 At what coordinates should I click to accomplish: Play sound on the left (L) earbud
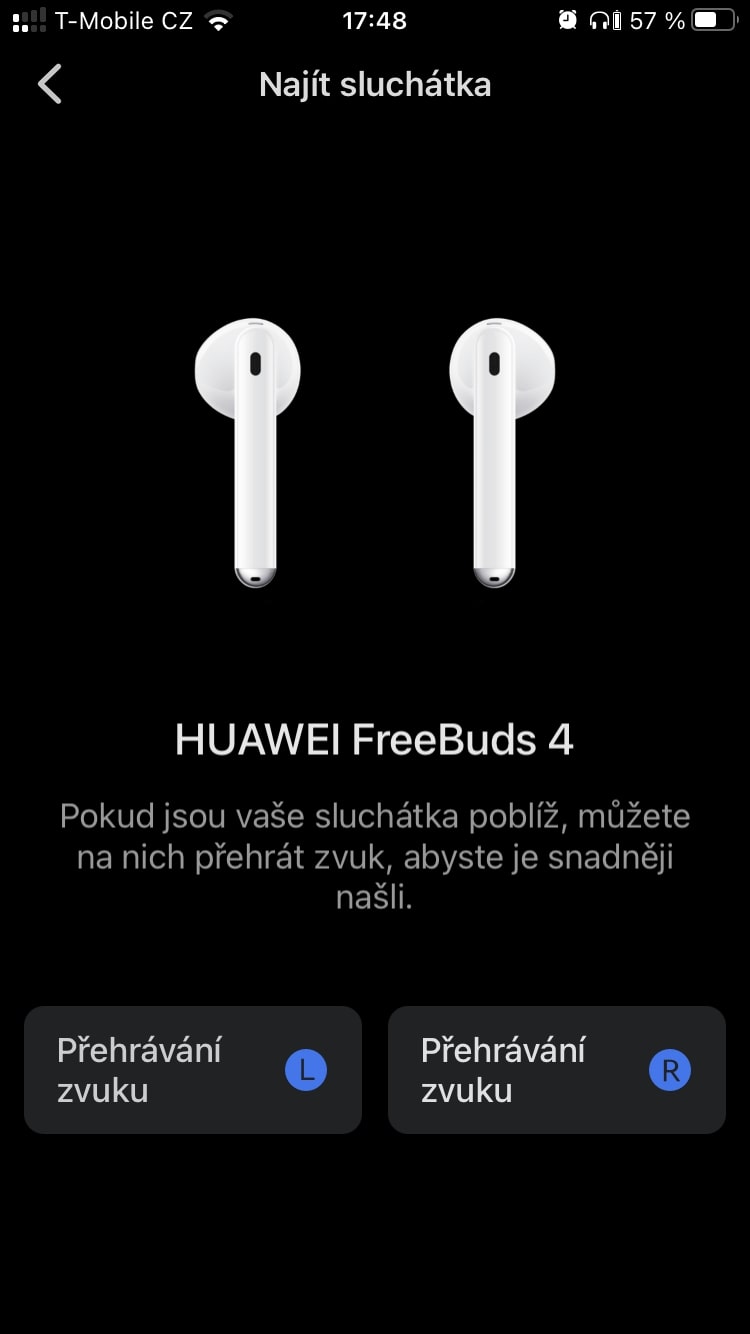point(193,1070)
